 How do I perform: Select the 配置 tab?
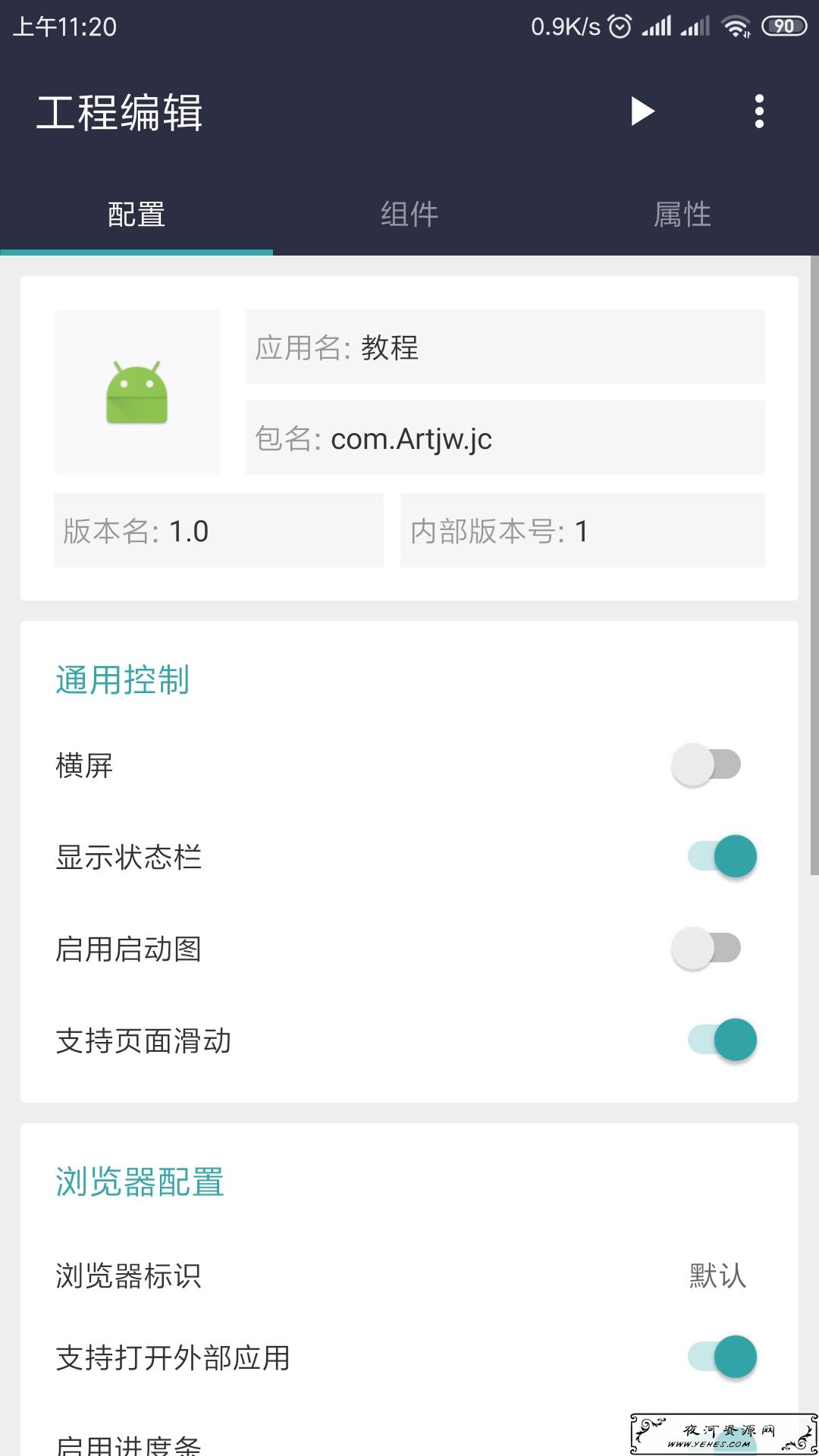pyautogui.click(x=136, y=215)
